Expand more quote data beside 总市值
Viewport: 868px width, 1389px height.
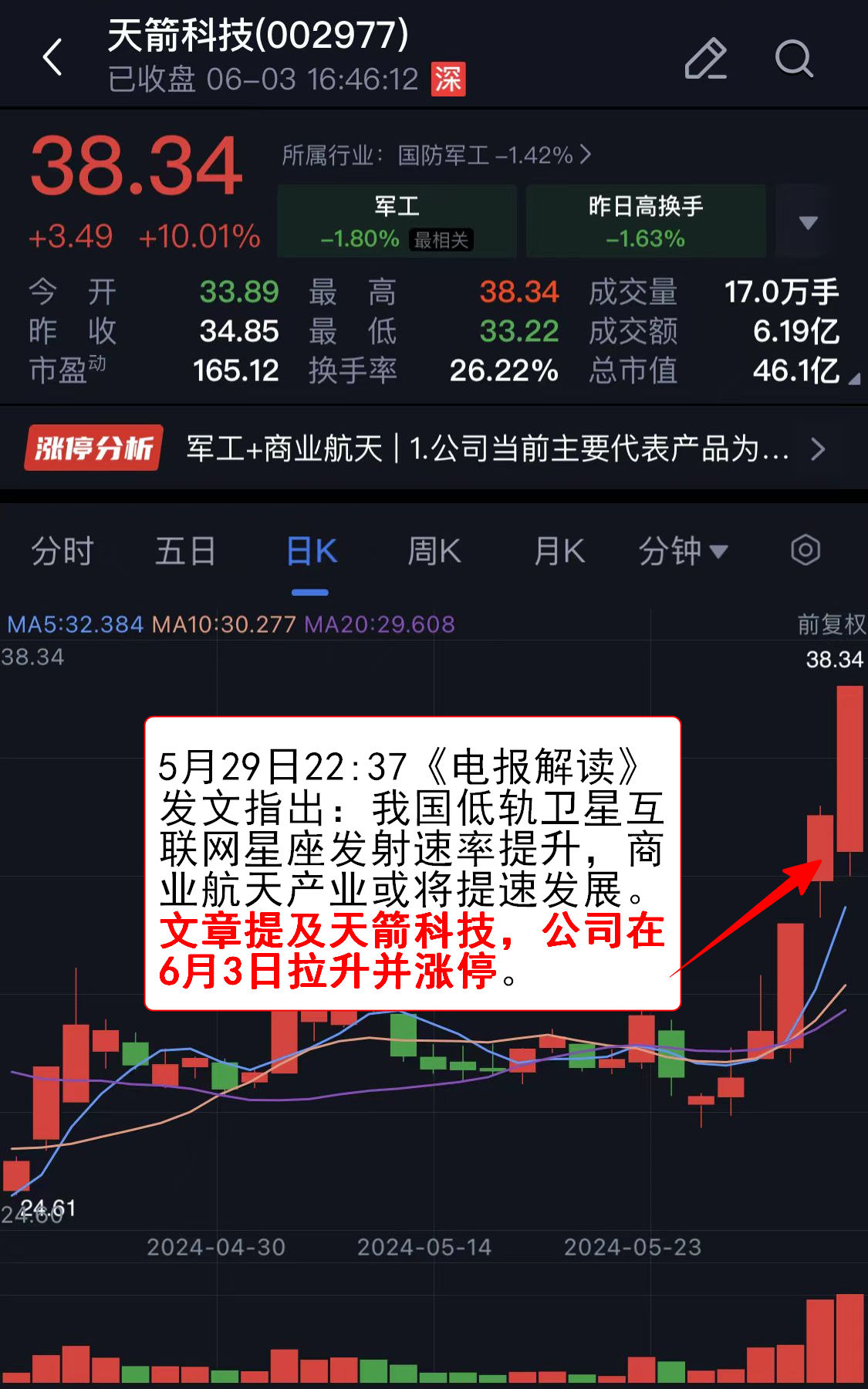click(x=853, y=379)
